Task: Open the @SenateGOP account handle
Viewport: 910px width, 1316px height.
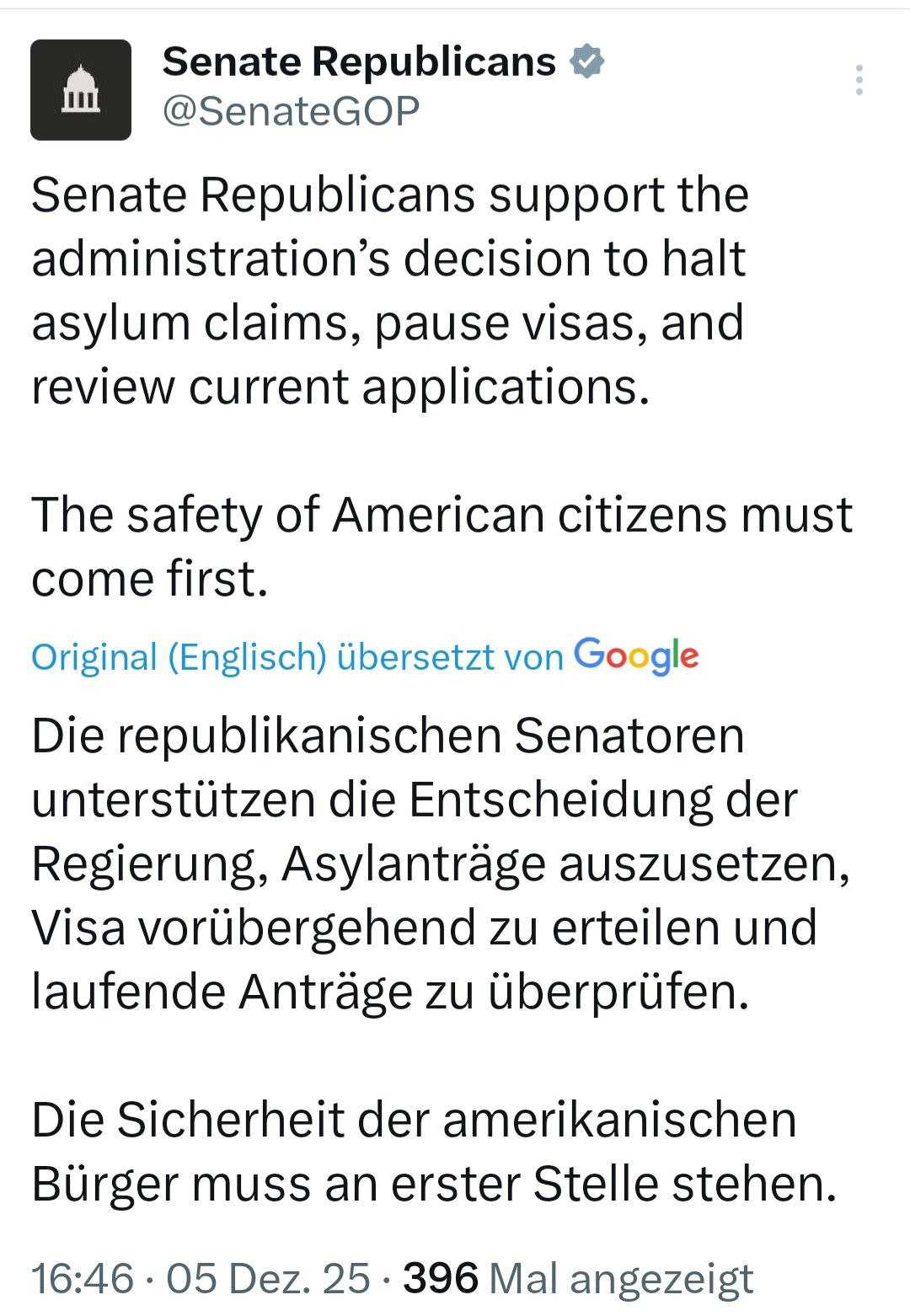Action: click(x=290, y=111)
